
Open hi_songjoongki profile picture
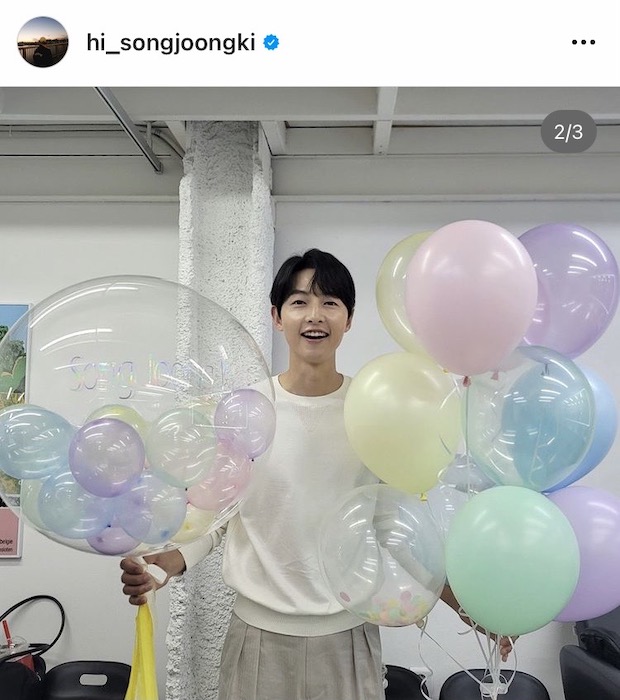43,42
